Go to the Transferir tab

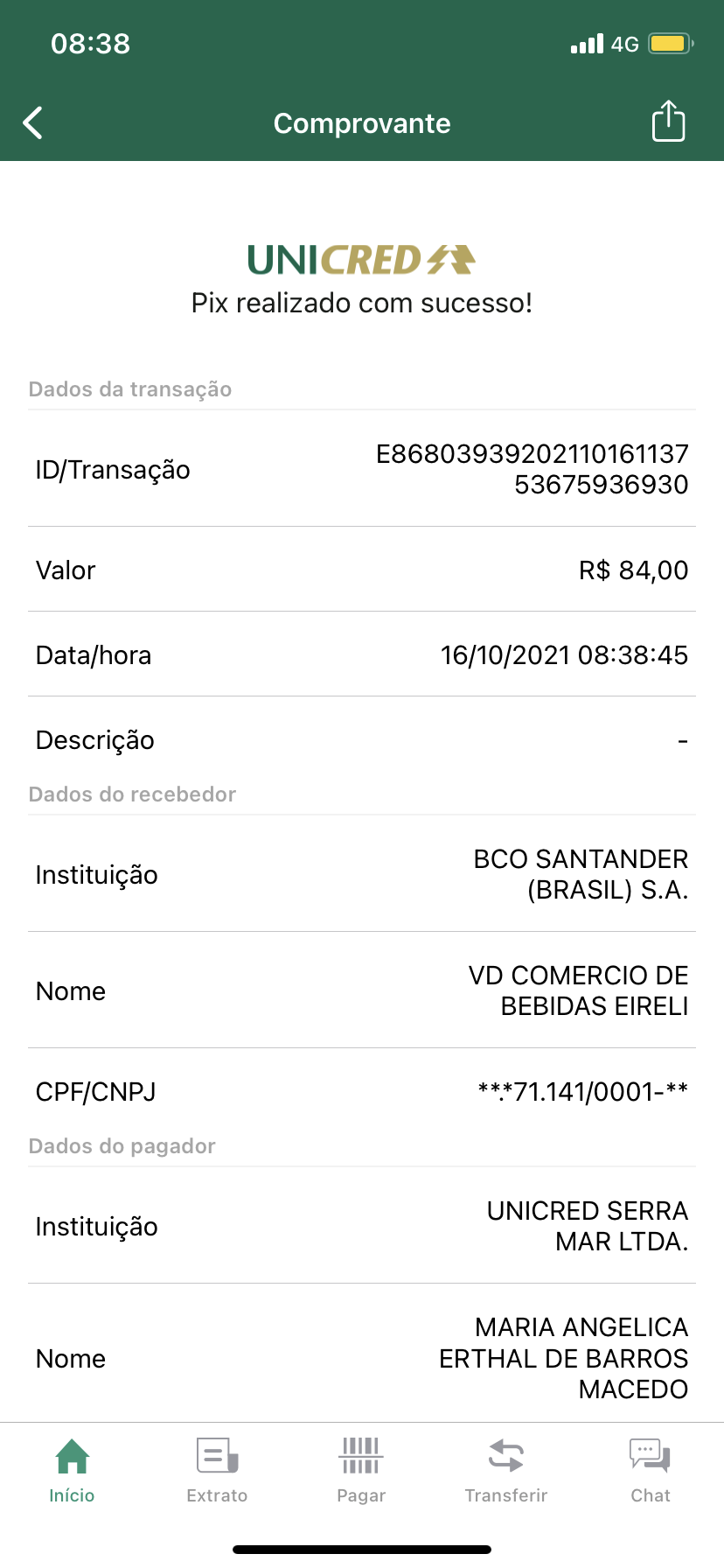click(506, 1470)
